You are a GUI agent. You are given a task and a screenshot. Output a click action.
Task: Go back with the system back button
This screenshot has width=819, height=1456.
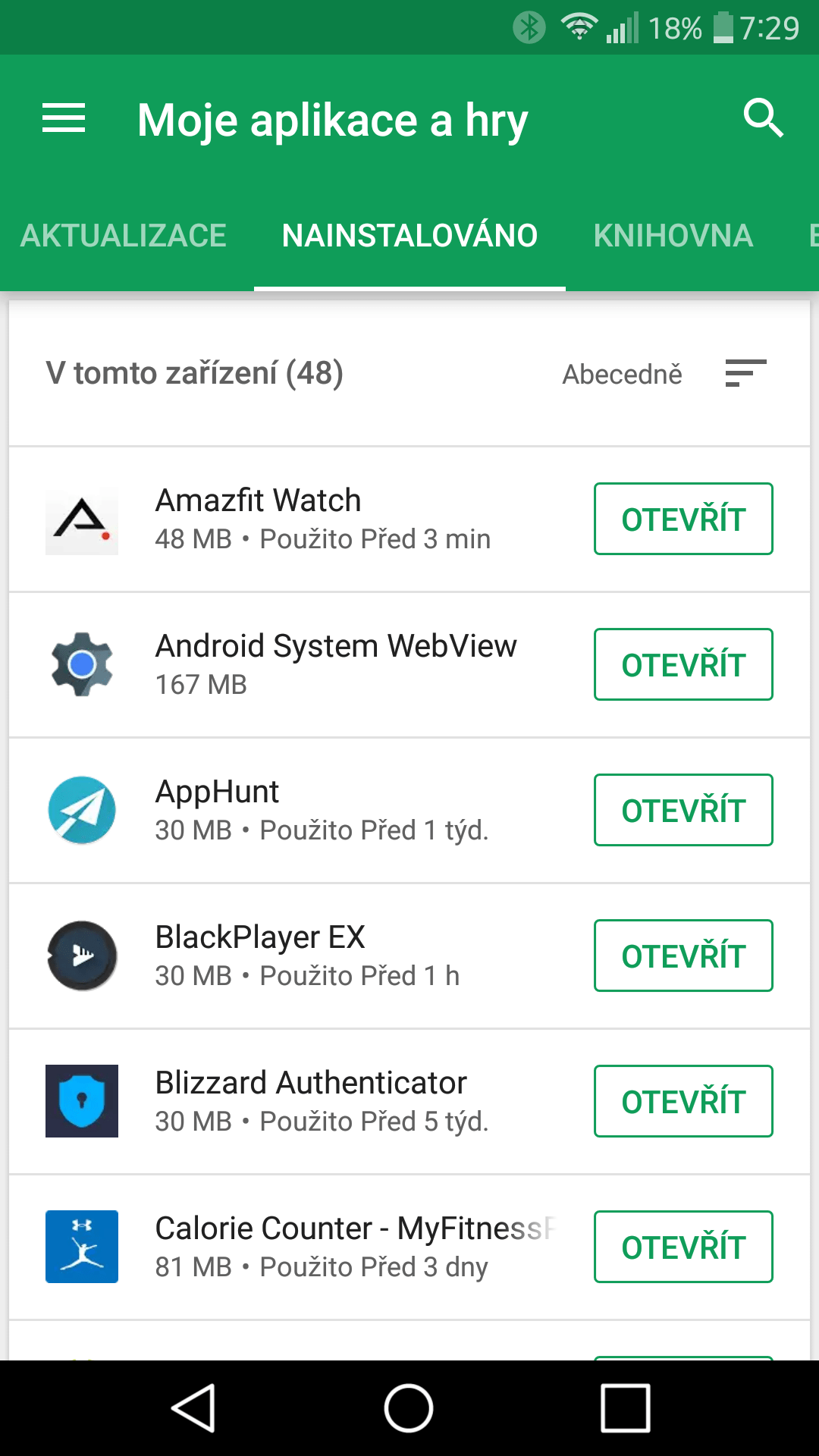click(194, 1408)
